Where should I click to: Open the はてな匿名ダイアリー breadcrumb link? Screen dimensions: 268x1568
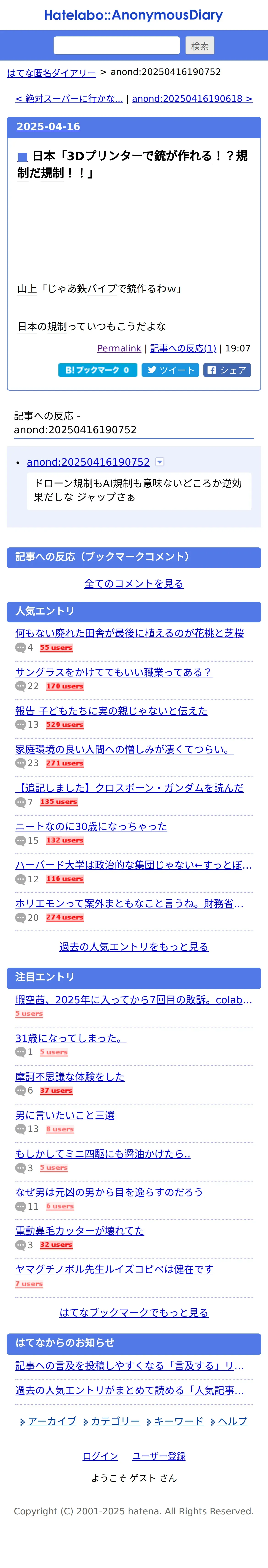[x=52, y=72]
